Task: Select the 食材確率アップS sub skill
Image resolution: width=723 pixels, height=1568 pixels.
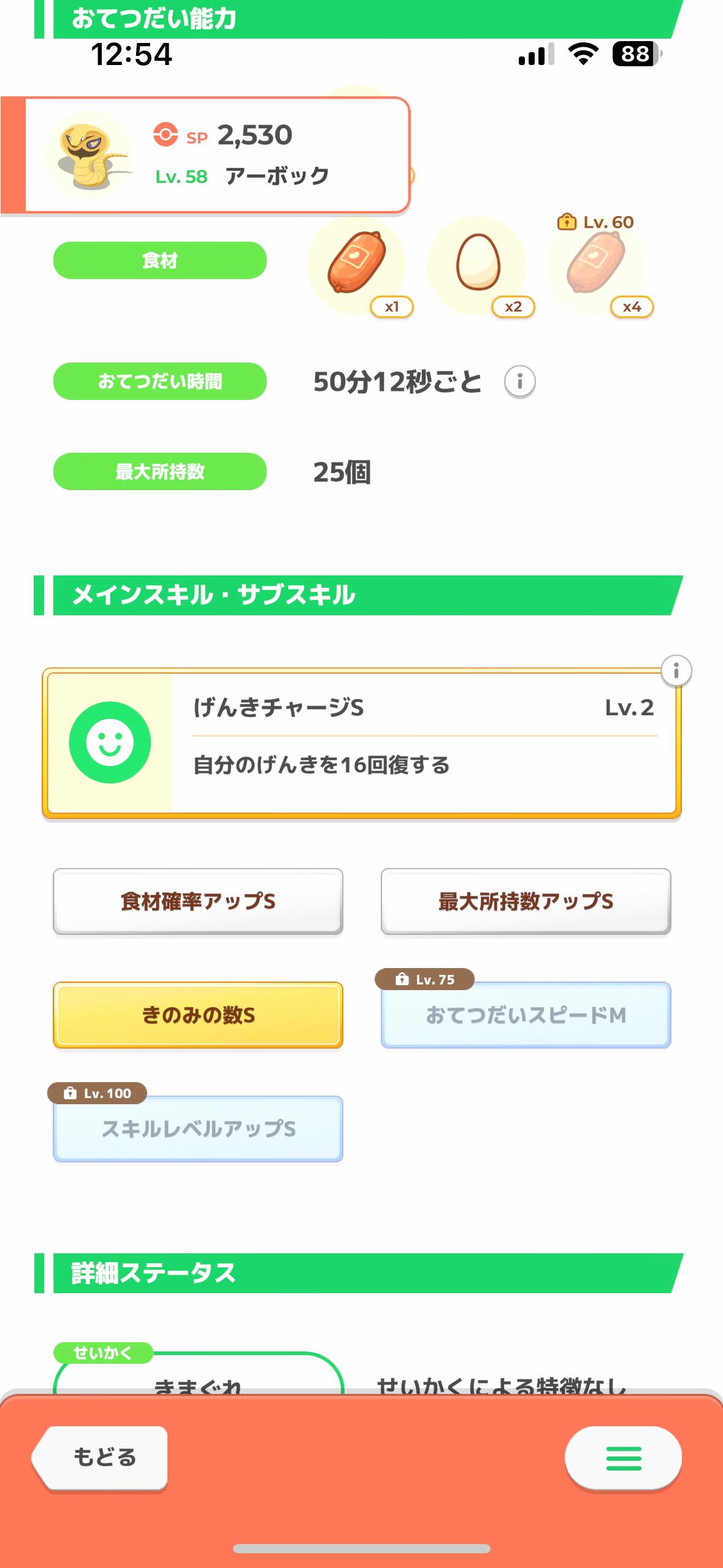Action: (197, 901)
